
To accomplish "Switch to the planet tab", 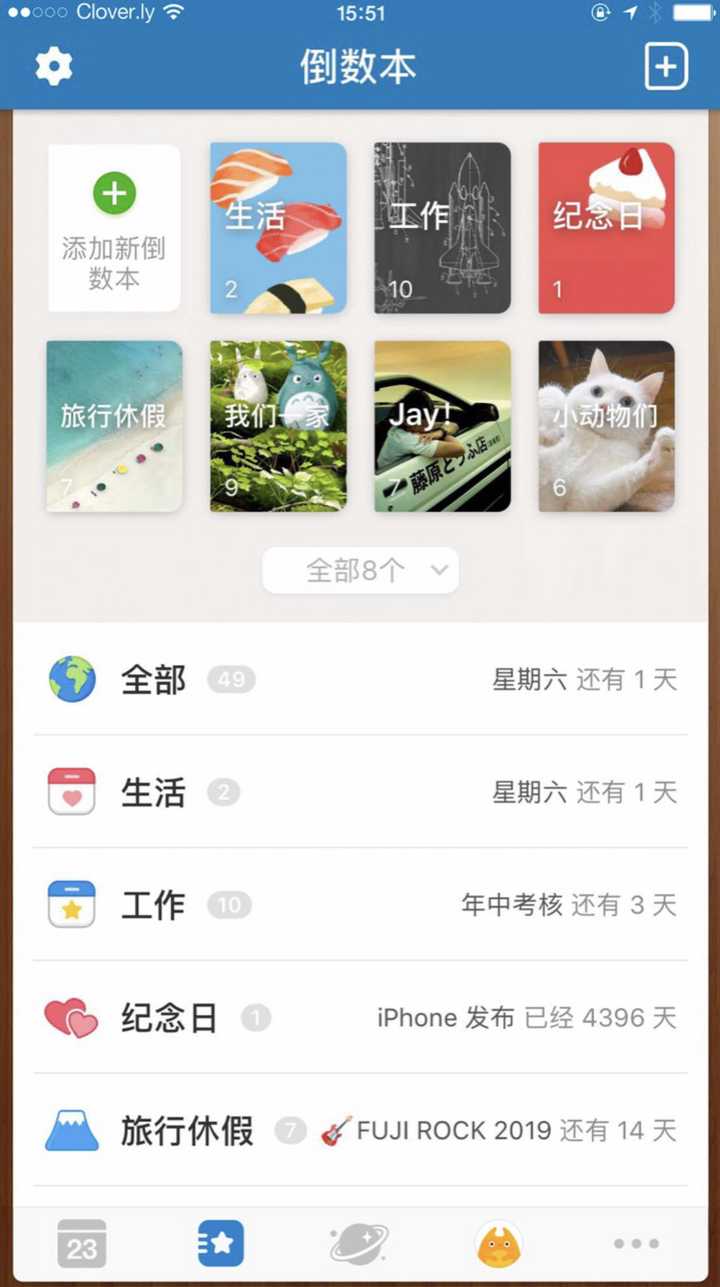I will [x=360, y=1244].
